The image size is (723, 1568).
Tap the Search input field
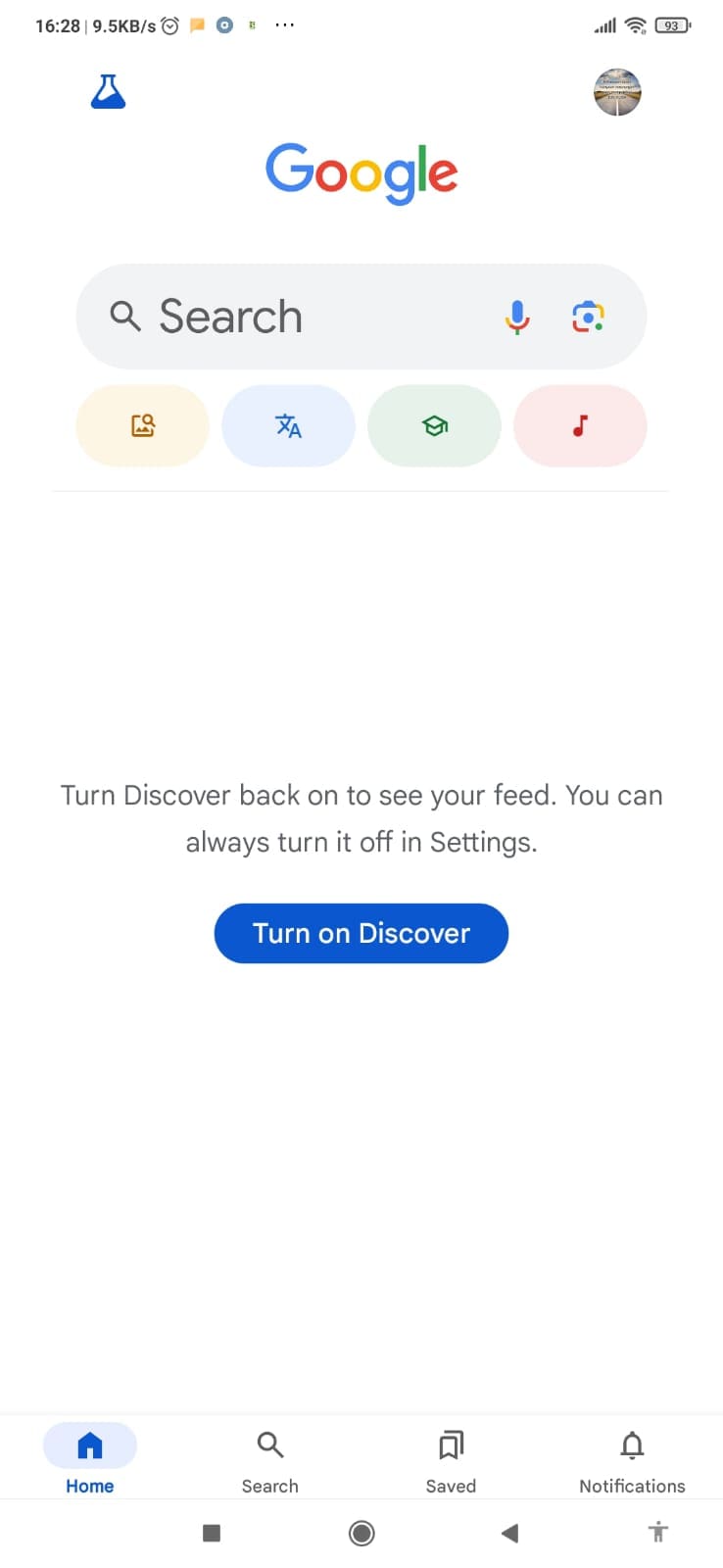tap(274, 317)
